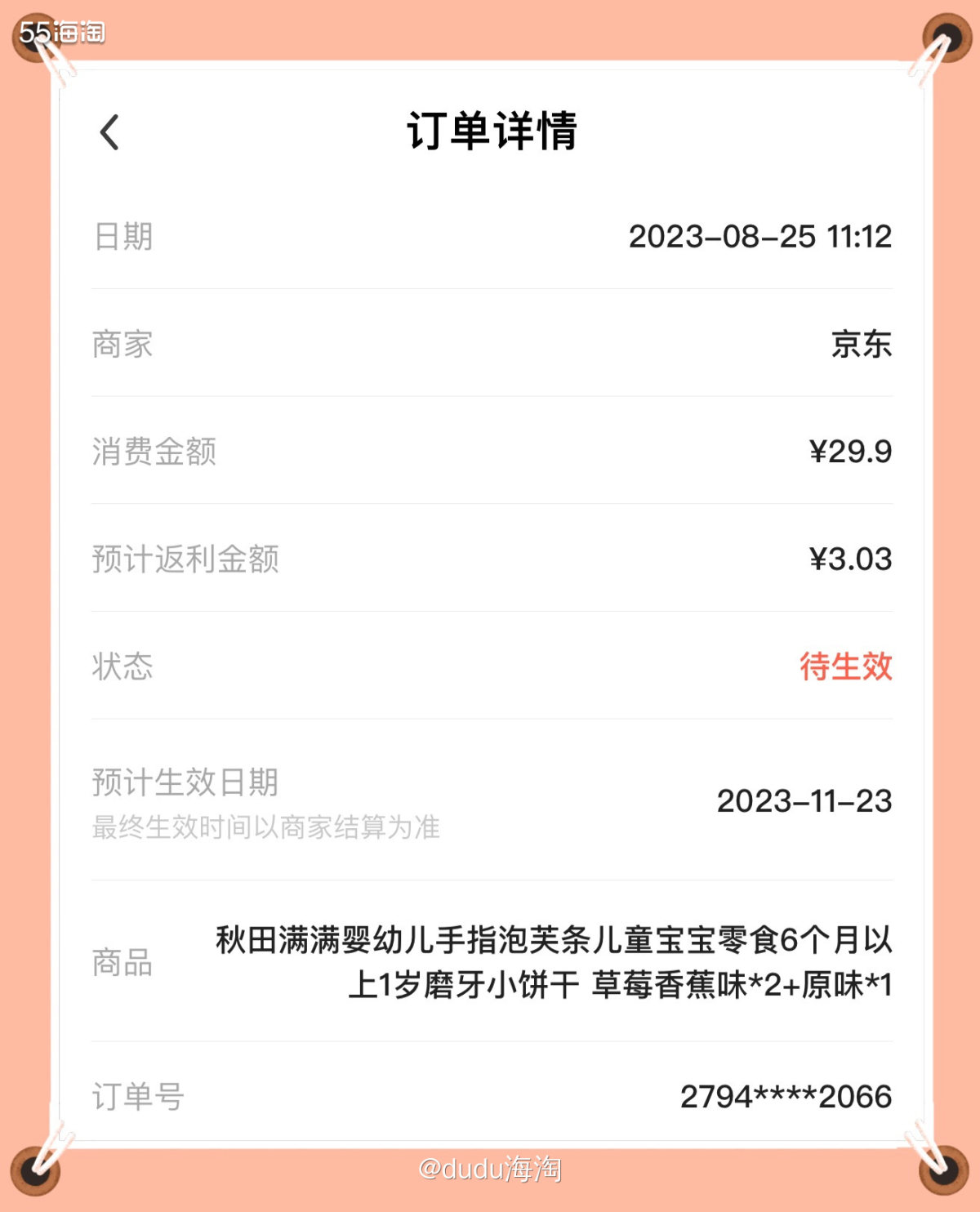Tap the back chevron to collapse order detail
Image resolution: width=980 pixels, height=1212 pixels.
(x=110, y=133)
